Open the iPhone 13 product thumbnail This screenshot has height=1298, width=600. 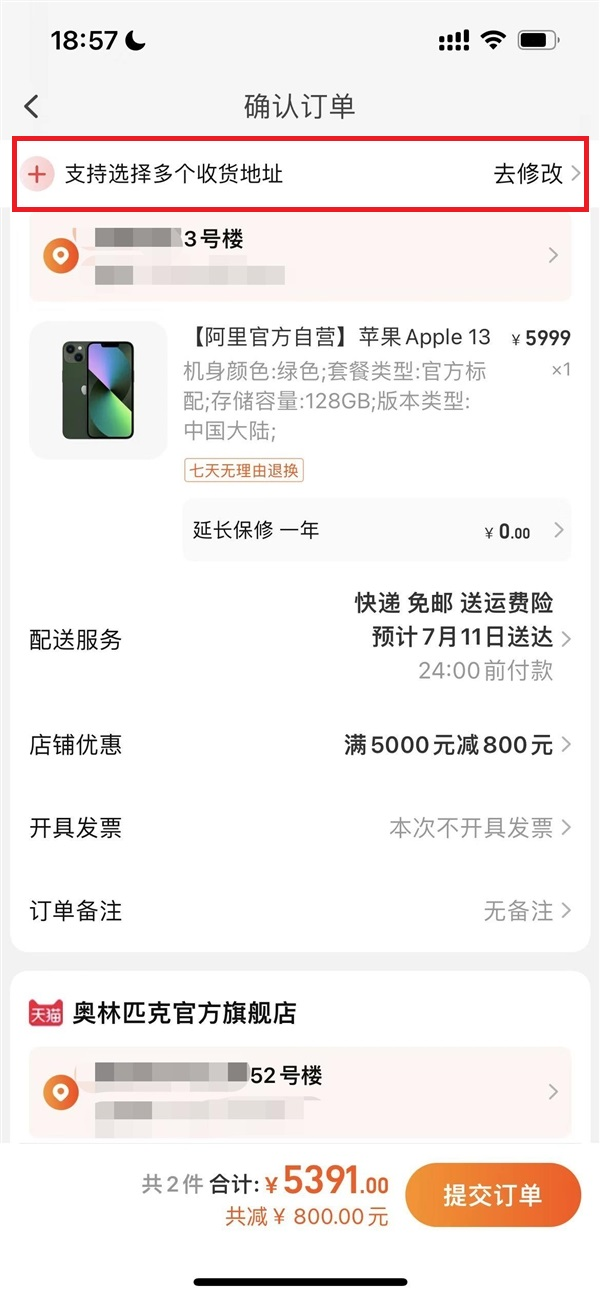98,390
